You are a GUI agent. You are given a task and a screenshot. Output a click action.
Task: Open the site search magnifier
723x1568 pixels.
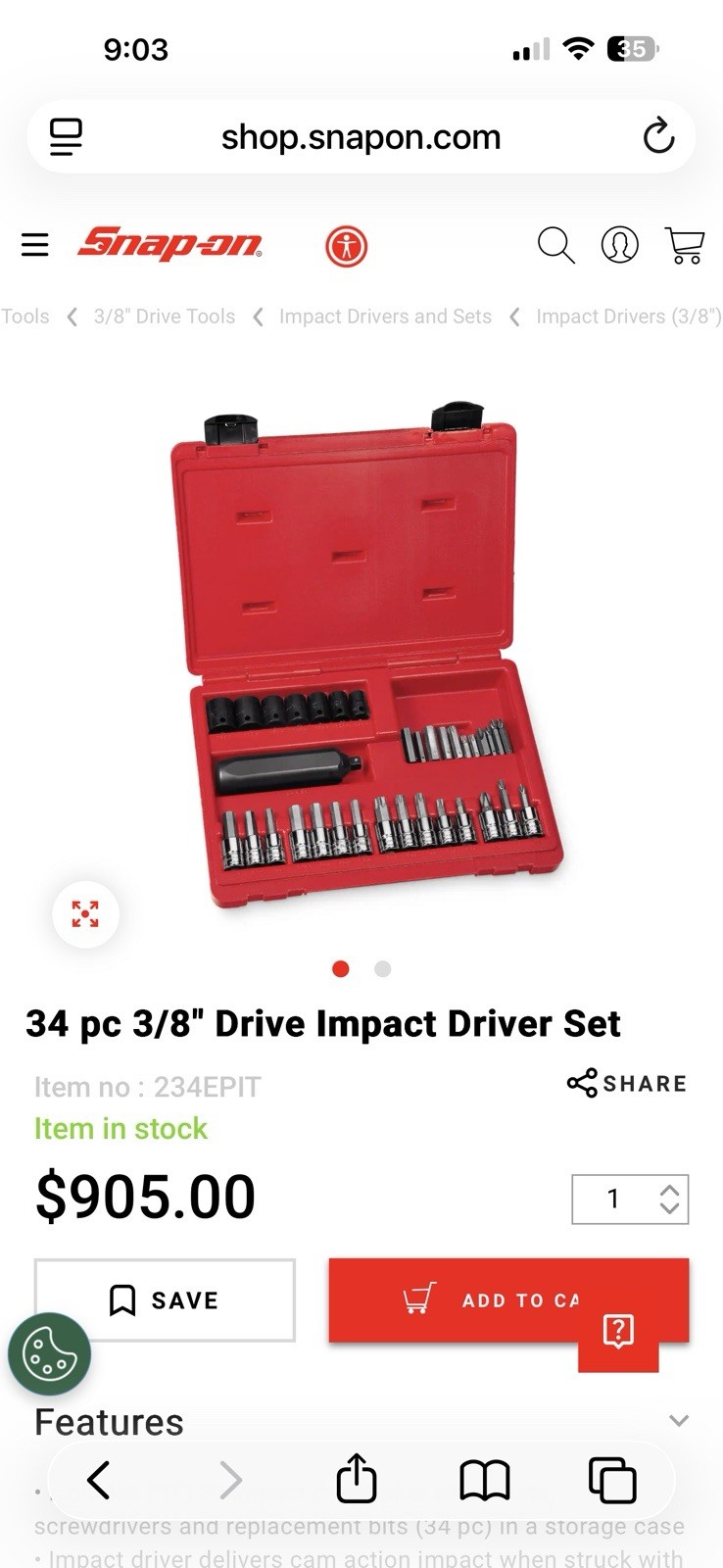pos(555,245)
